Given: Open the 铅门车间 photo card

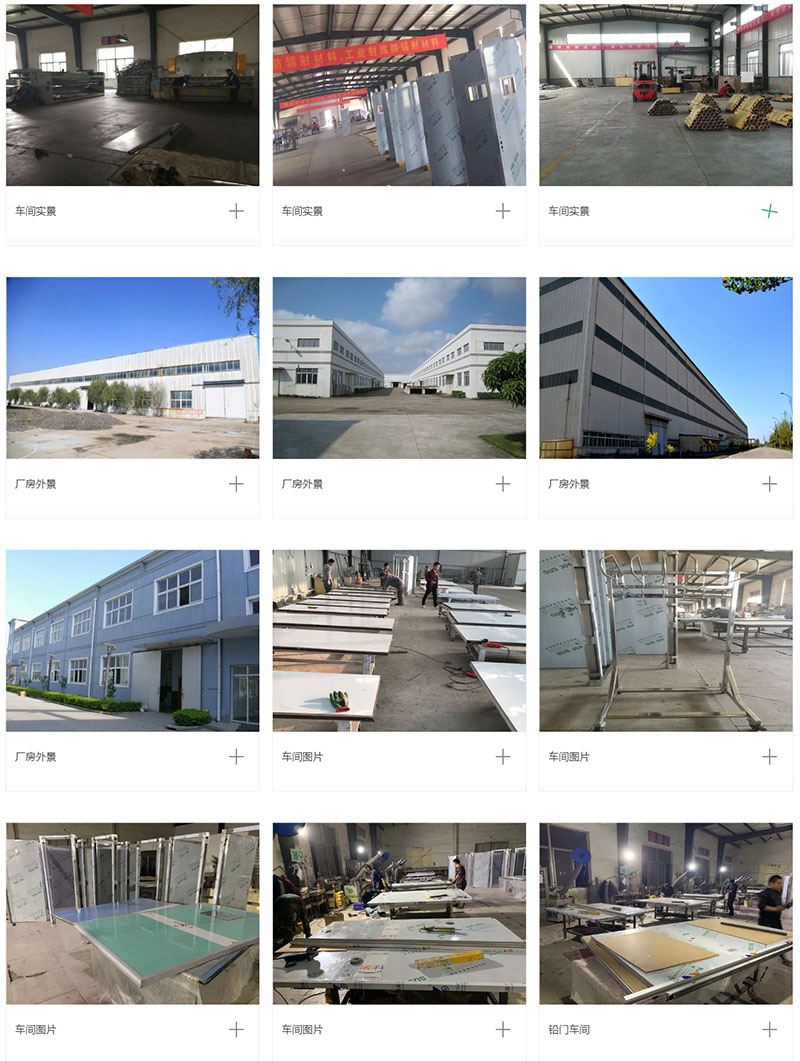Looking at the screenshot, I should (666, 913).
